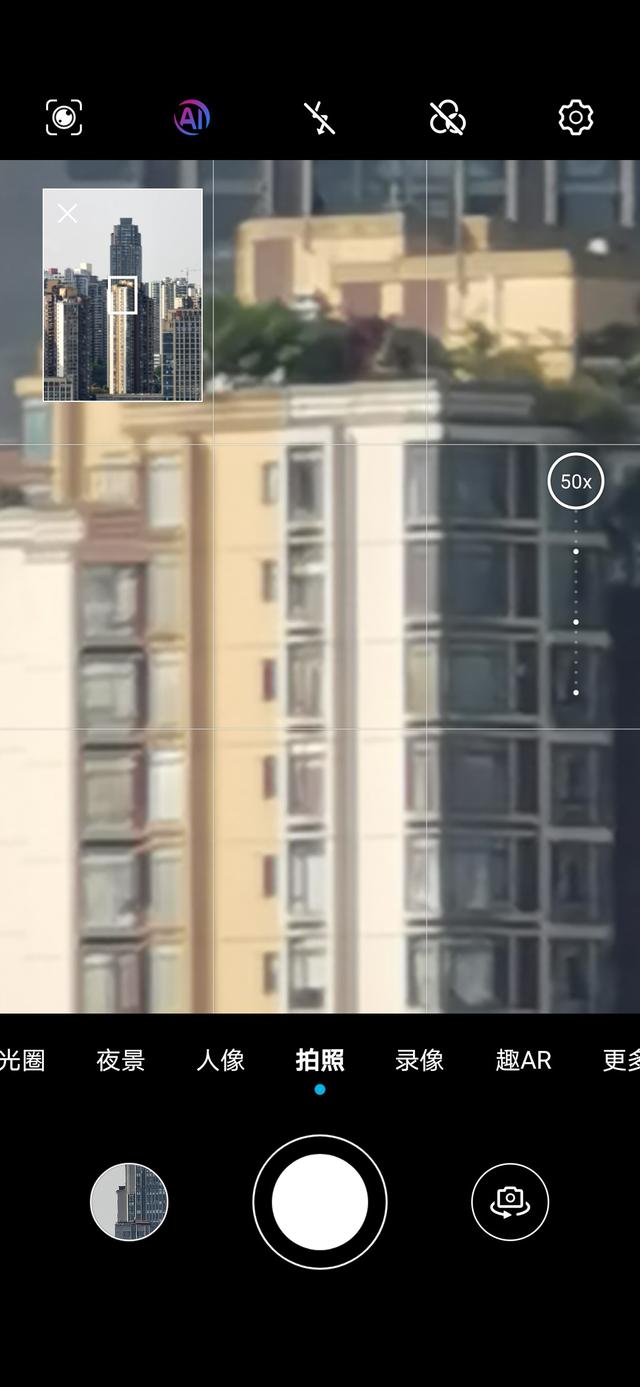The width and height of the screenshot is (640, 1387).
Task: Take a photo with the shutter
Action: tap(320, 1202)
